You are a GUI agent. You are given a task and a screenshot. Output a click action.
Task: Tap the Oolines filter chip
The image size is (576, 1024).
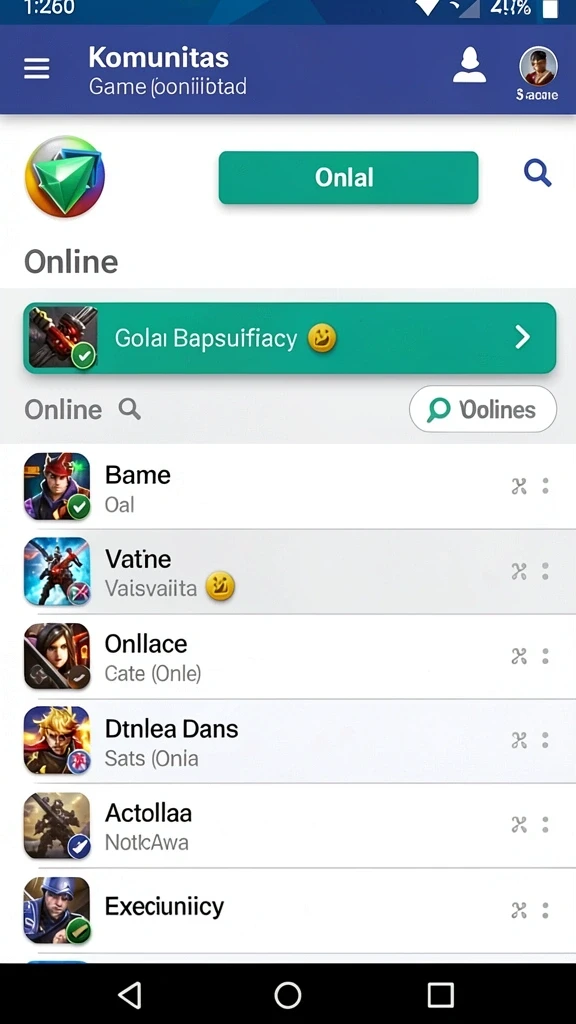coord(483,409)
